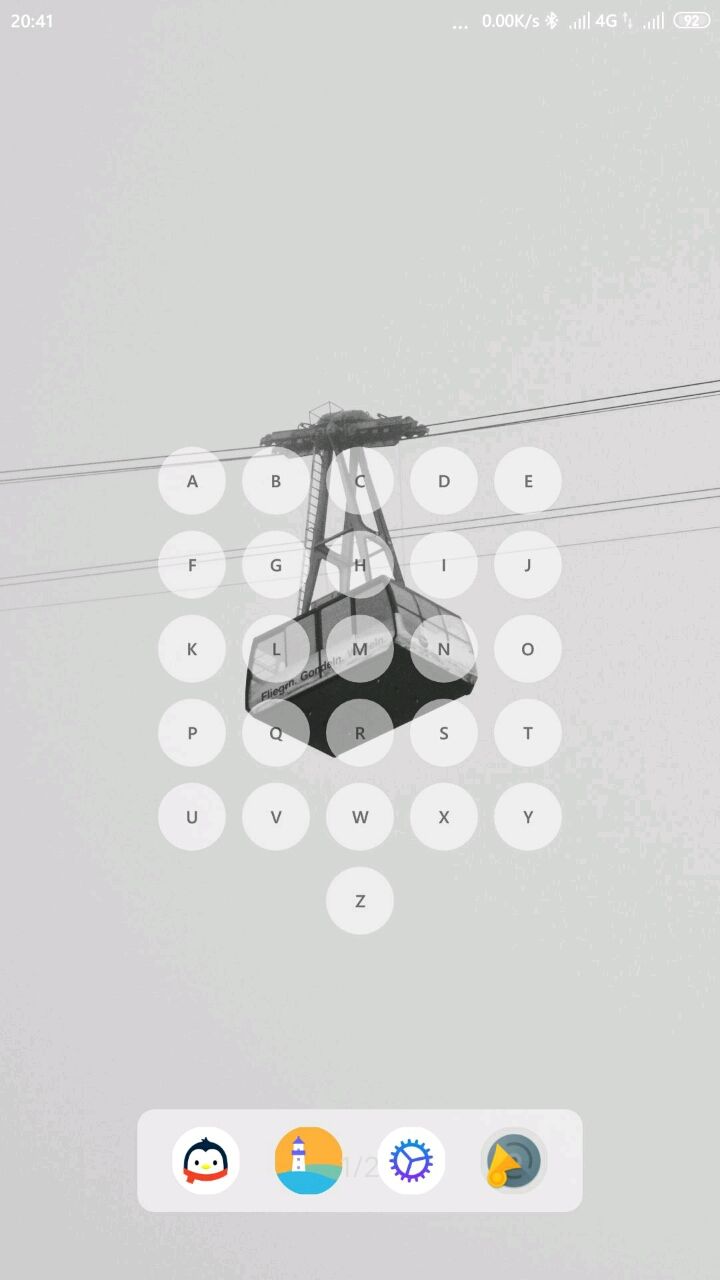Choose the letter T button

[x=528, y=733]
